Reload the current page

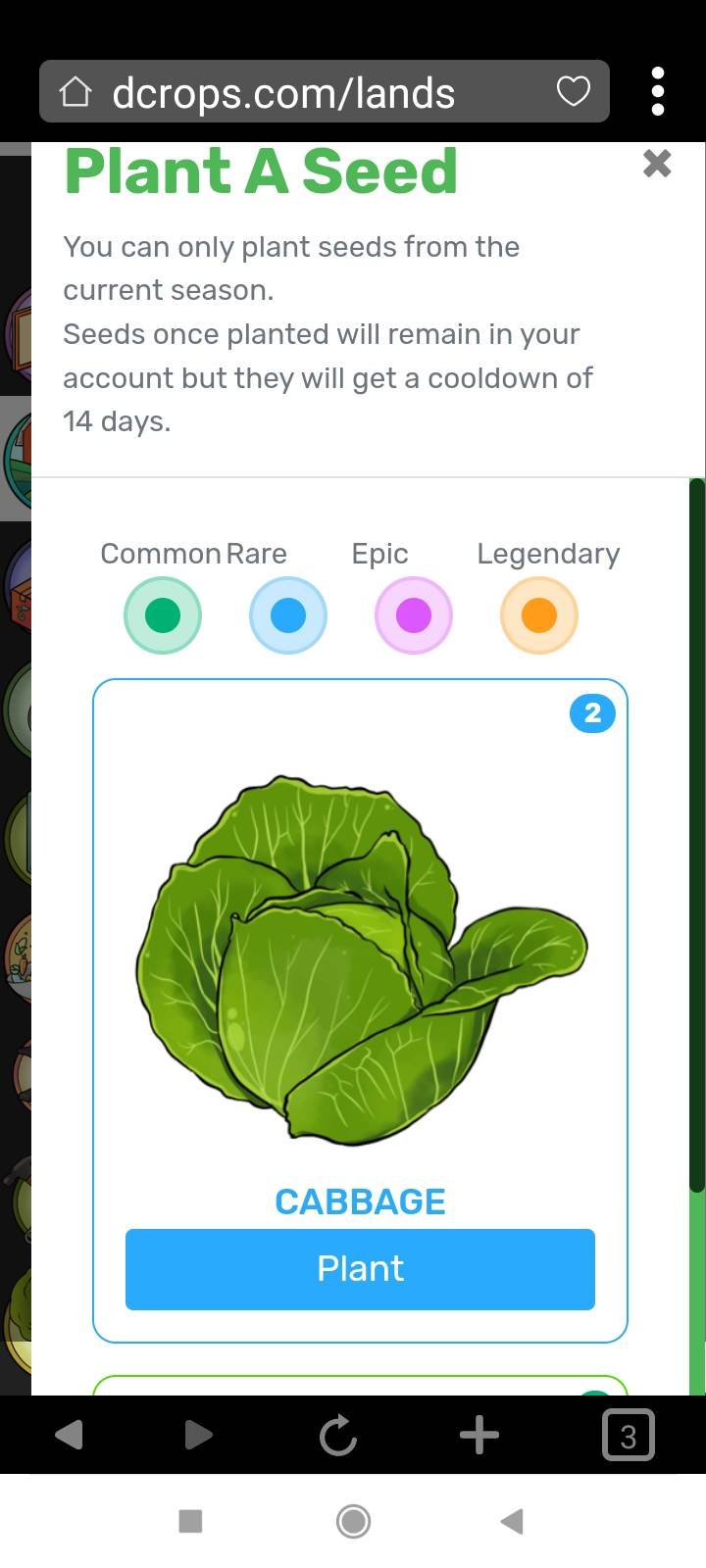[338, 1436]
